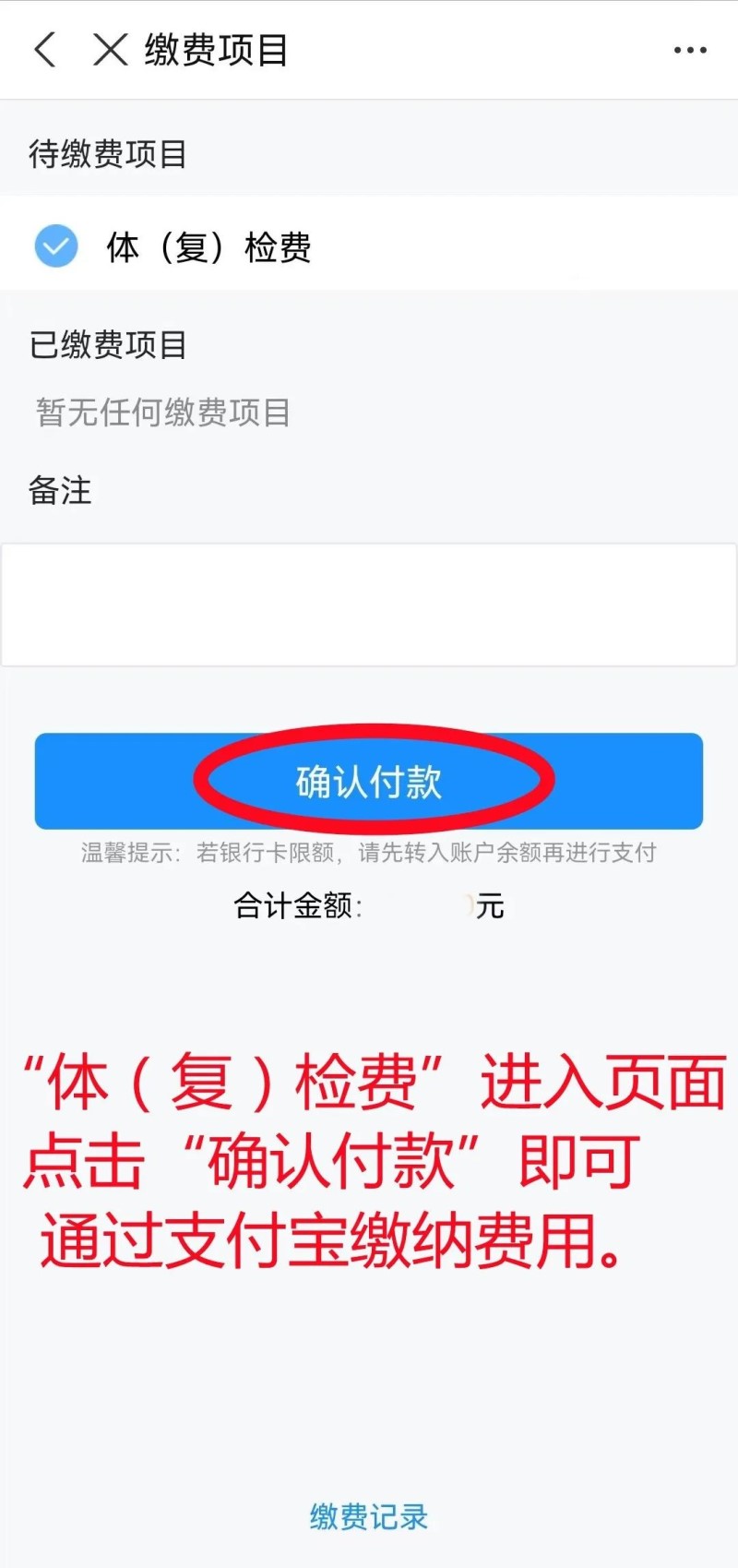The width and height of the screenshot is (738, 1568).
Task: Toggle the 体（复）检费 checkbox
Action: (x=56, y=246)
